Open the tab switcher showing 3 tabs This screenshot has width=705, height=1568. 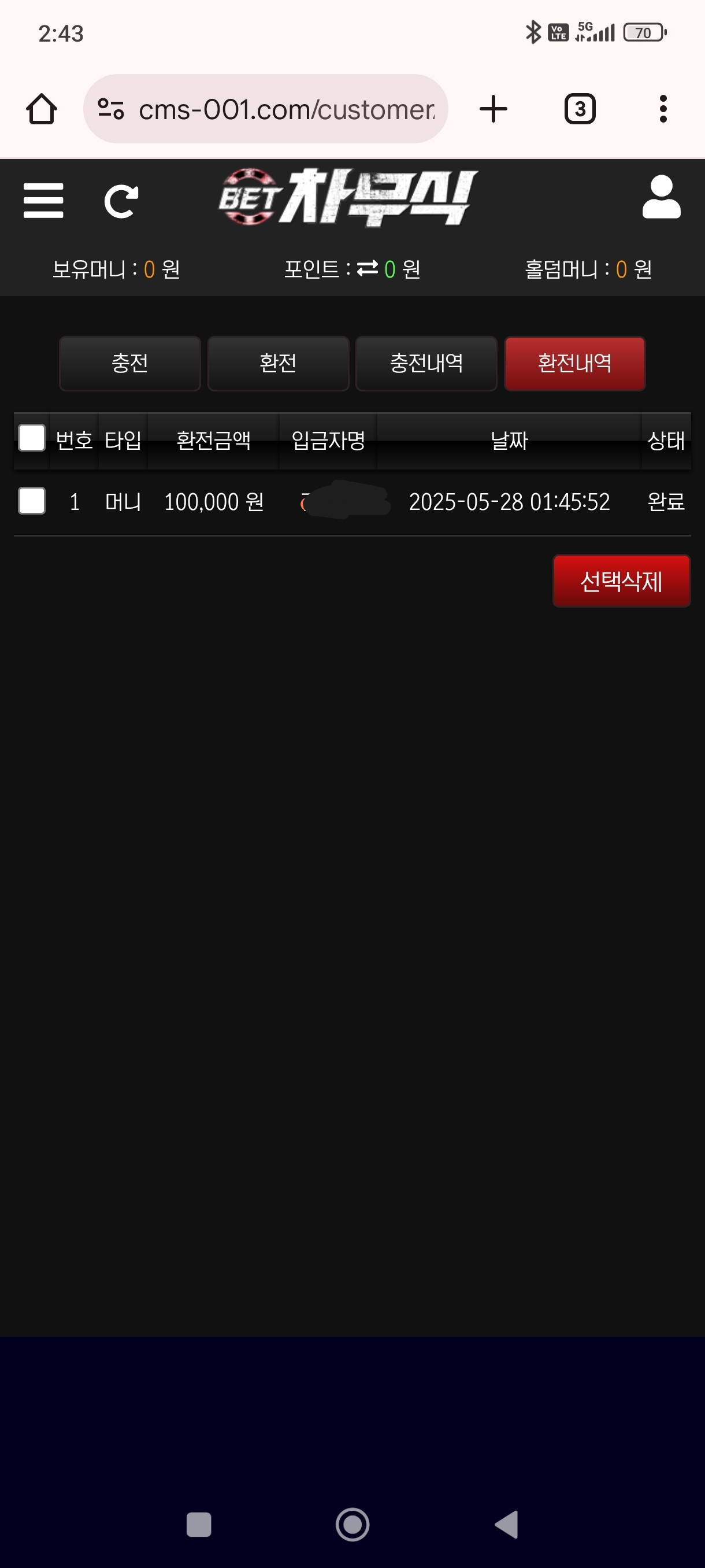pos(579,109)
